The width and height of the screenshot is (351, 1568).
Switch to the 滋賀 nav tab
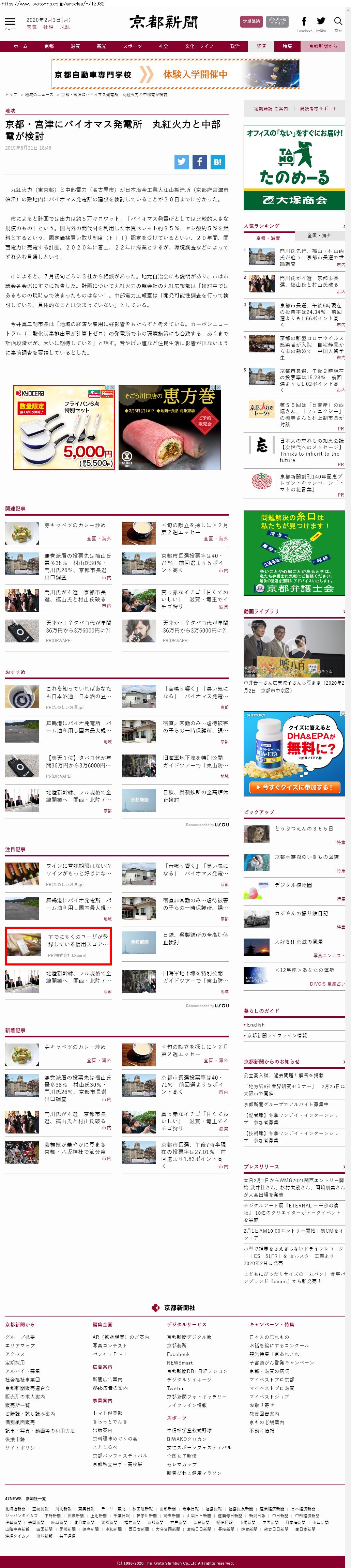pyautogui.click(x=75, y=46)
